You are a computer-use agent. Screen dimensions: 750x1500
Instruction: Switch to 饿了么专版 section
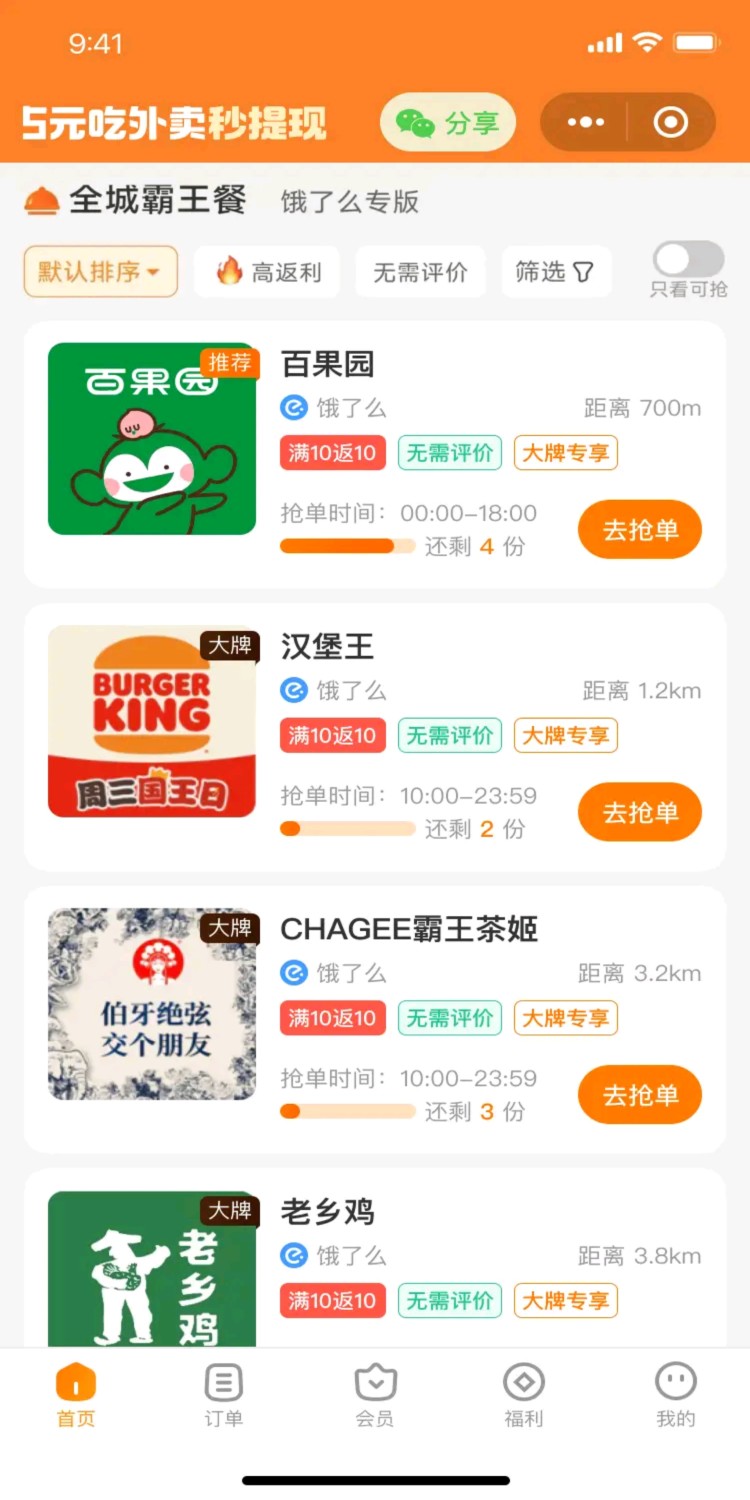click(349, 201)
